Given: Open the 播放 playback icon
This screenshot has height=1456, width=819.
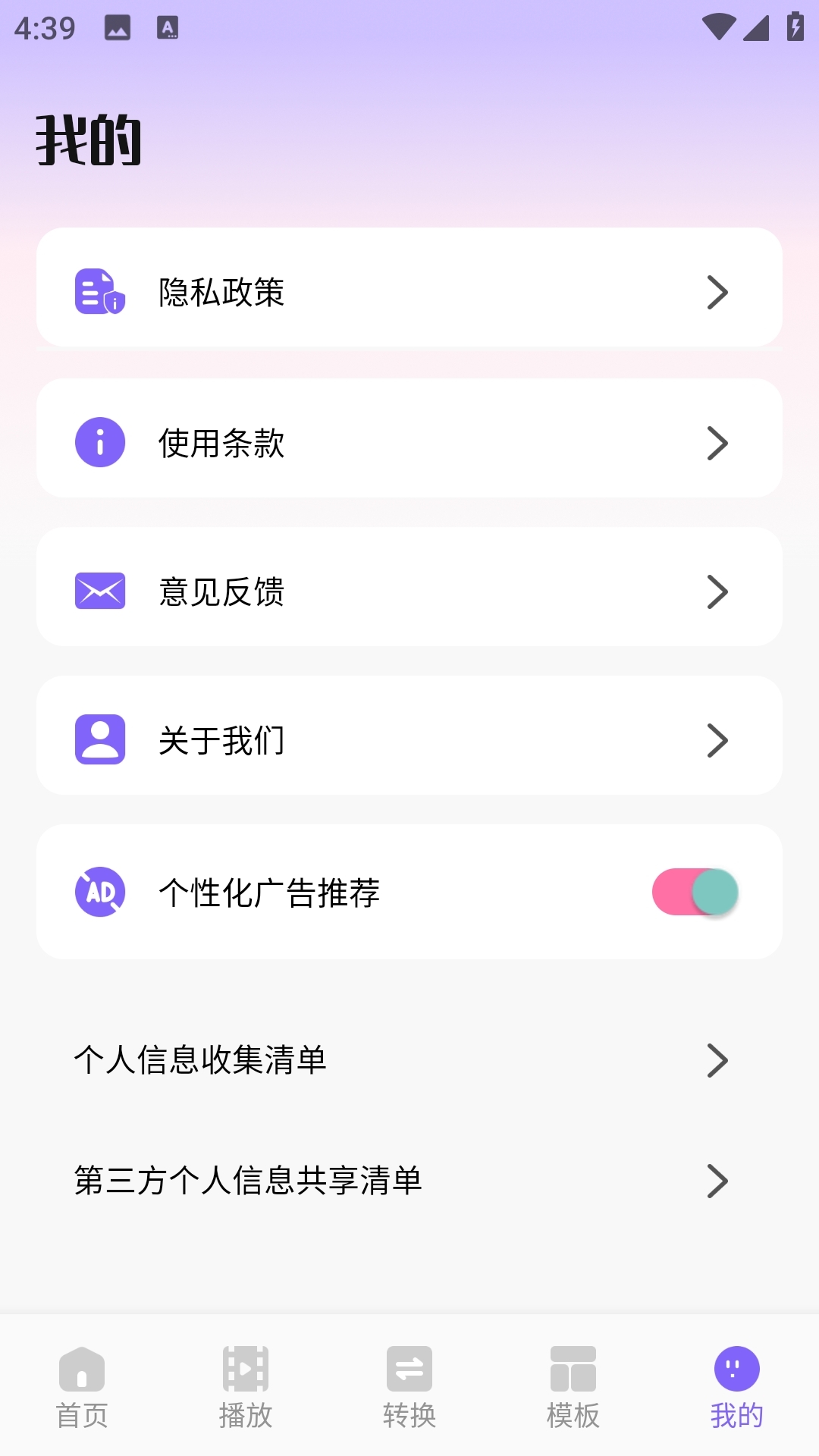Looking at the screenshot, I should [x=246, y=1384].
